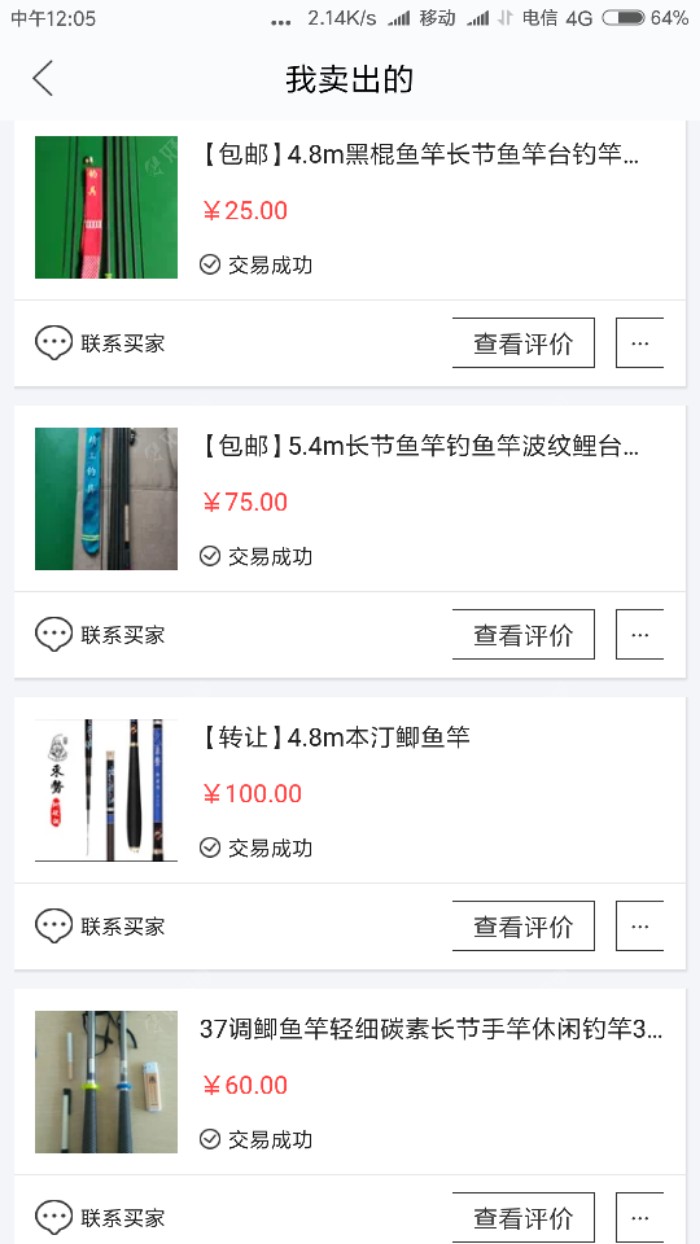View review for the ¥100.00 item
Image resolution: width=700 pixels, height=1244 pixels.
(x=523, y=926)
